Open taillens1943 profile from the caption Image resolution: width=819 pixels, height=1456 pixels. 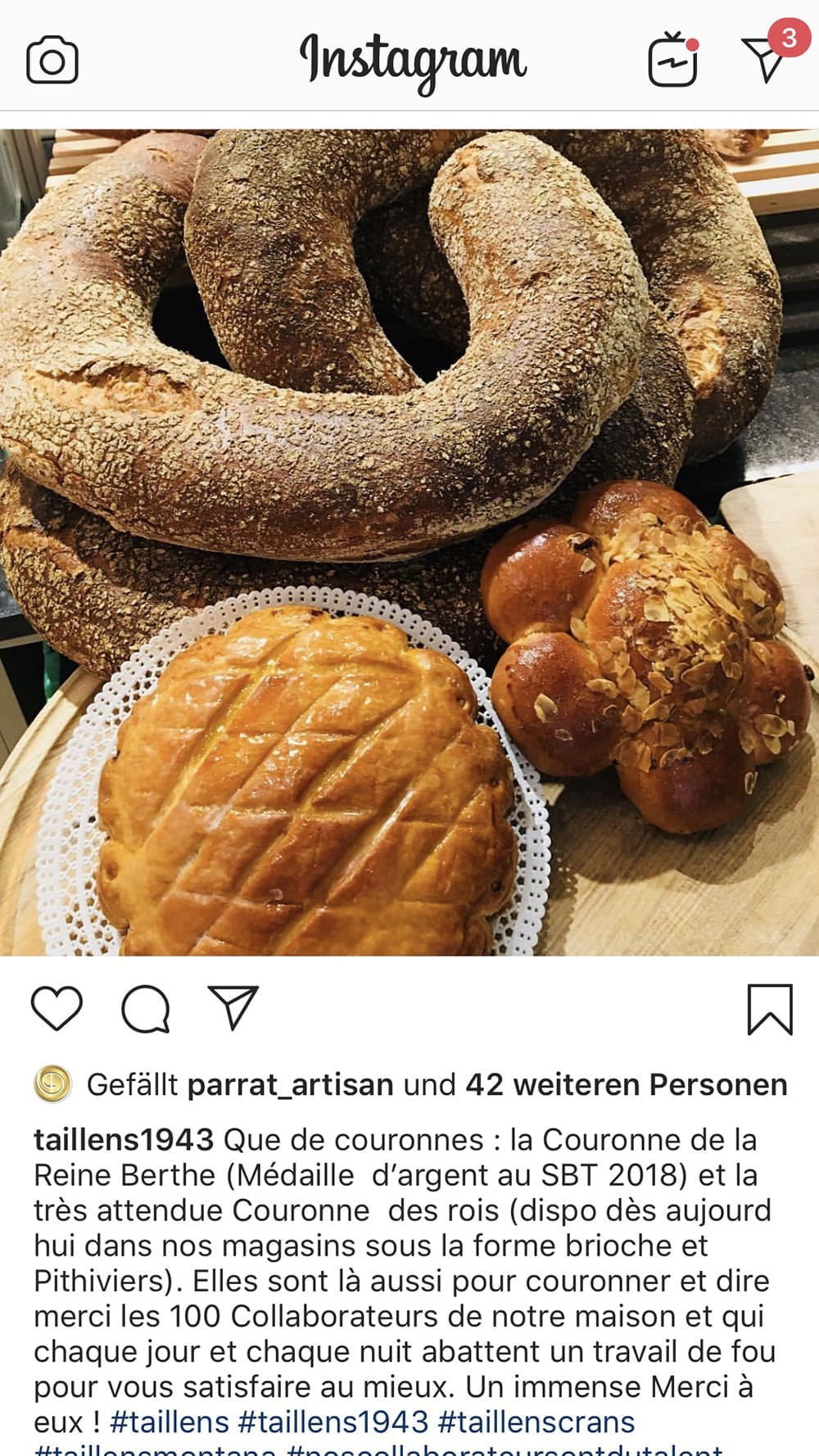click(x=124, y=1140)
